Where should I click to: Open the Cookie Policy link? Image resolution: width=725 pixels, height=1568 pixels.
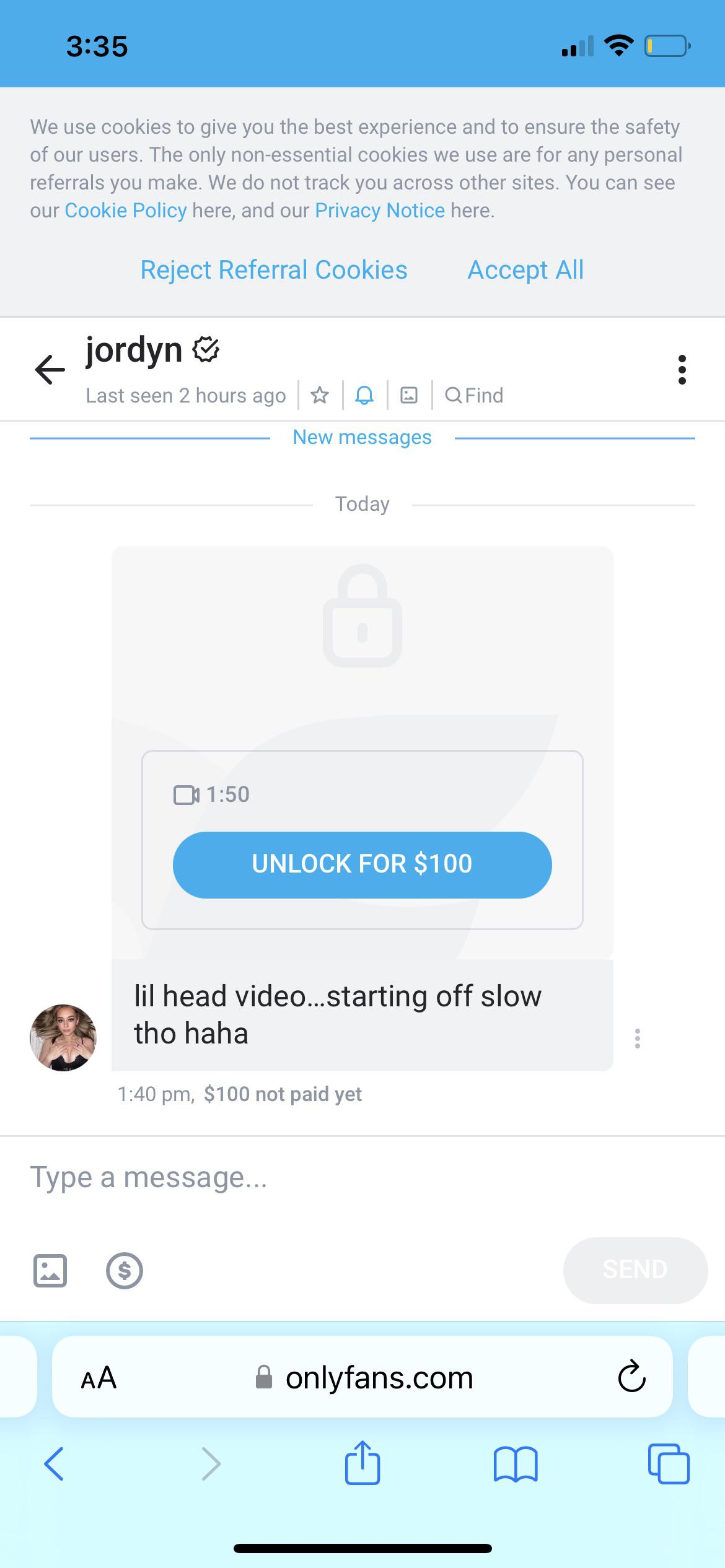tap(126, 211)
